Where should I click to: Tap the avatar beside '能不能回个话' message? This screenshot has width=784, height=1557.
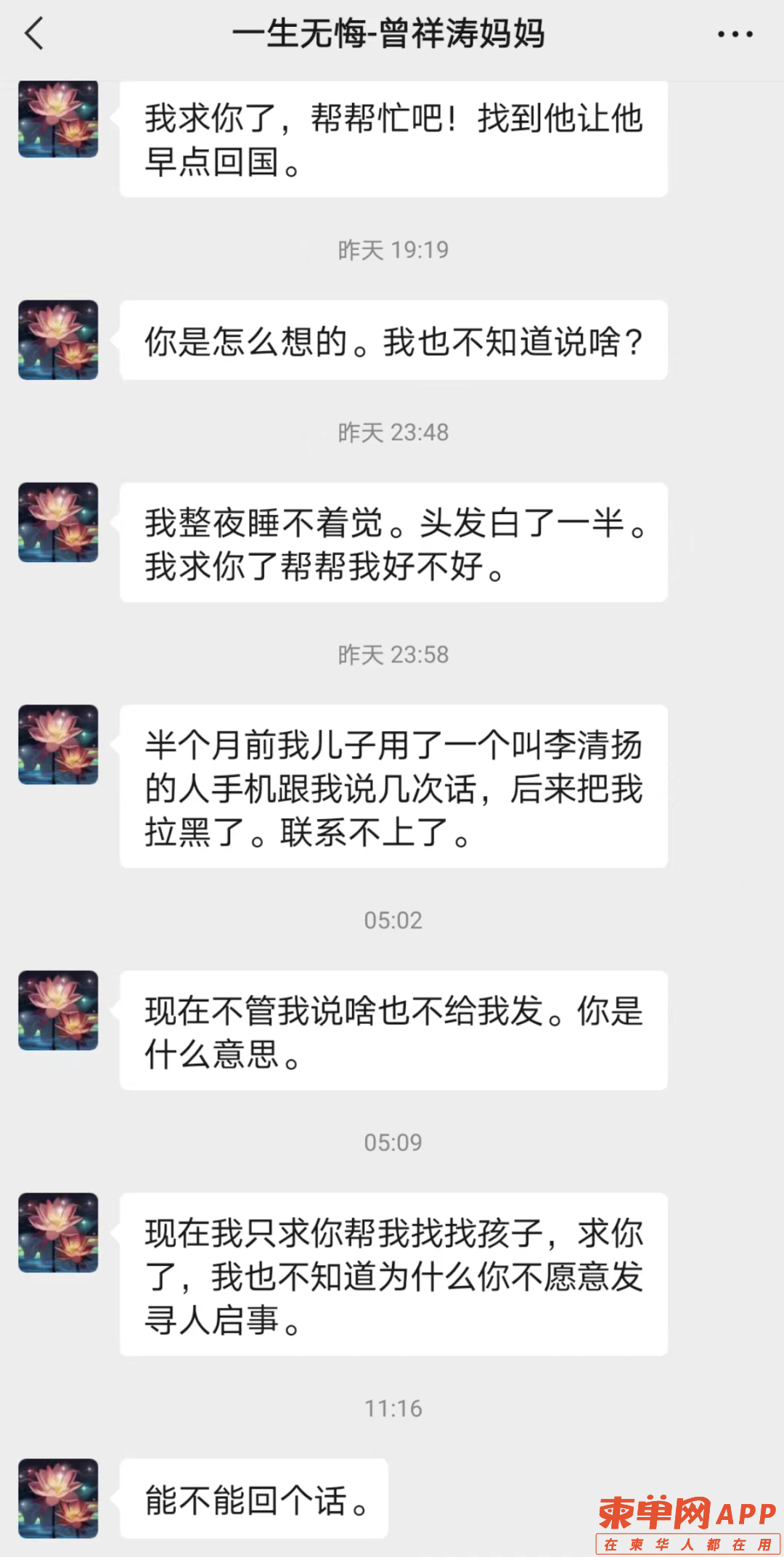(x=58, y=1497)
